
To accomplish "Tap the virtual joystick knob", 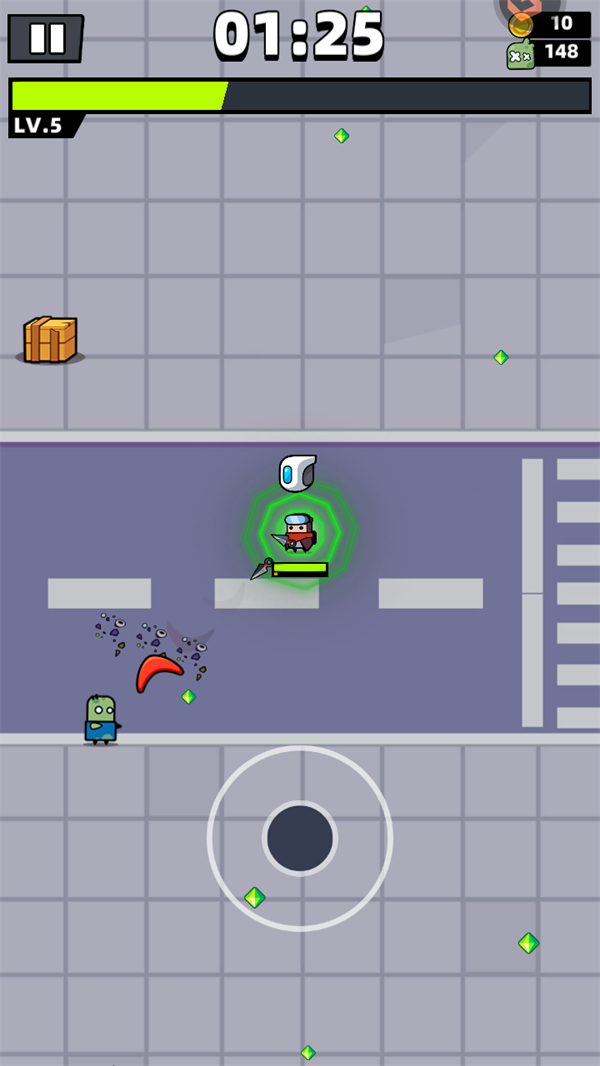I will click(x=300, y=838).
